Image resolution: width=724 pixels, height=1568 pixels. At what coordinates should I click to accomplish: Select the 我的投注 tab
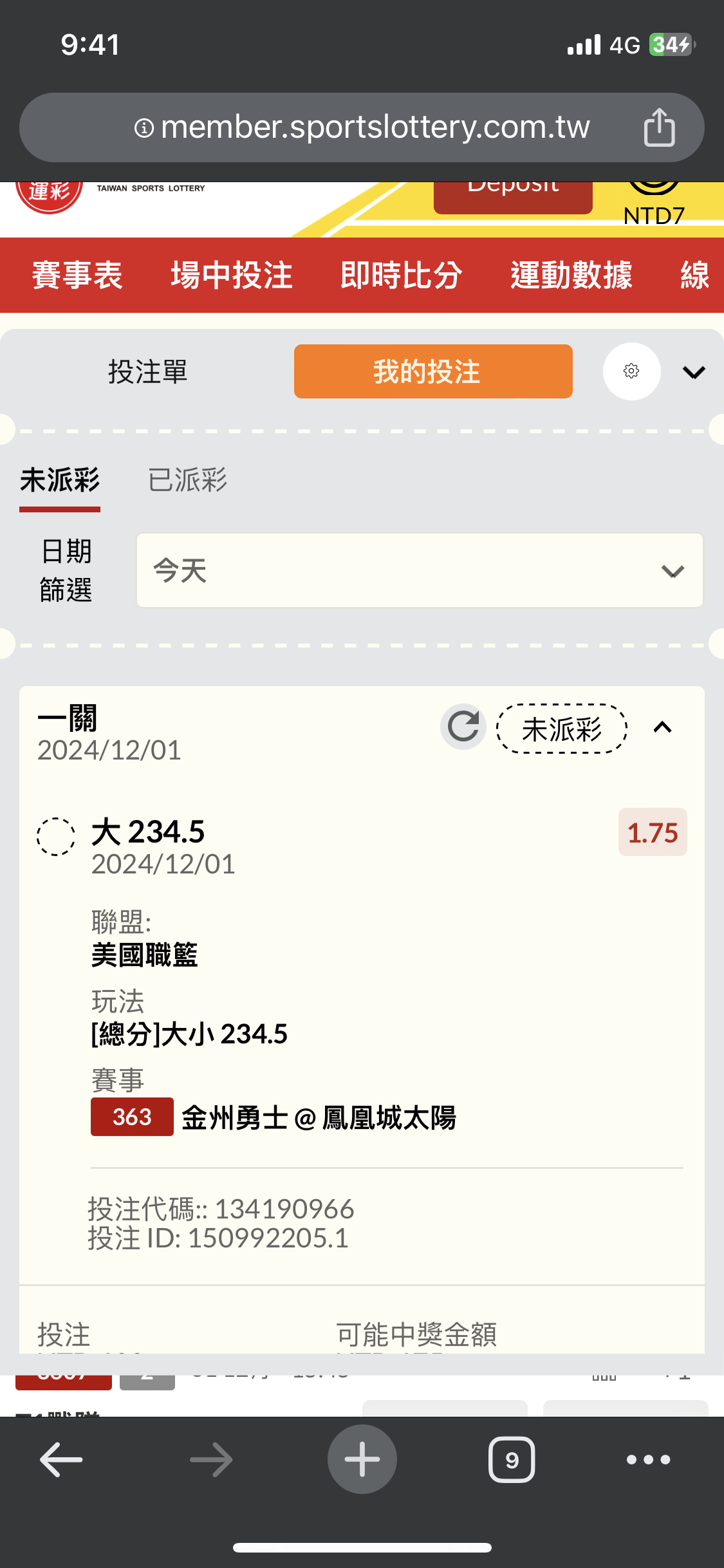[433, 371]
